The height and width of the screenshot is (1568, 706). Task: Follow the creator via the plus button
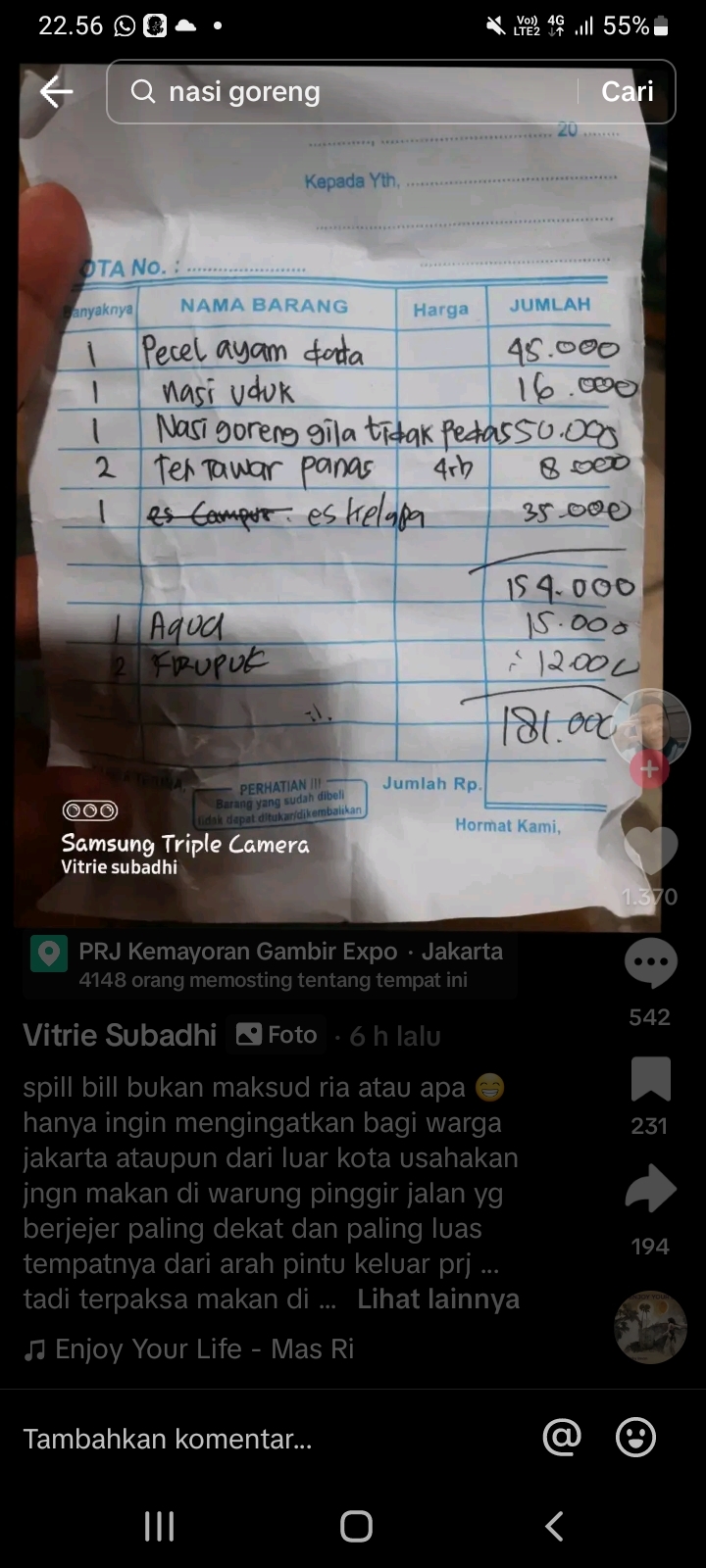coord(649,770)
